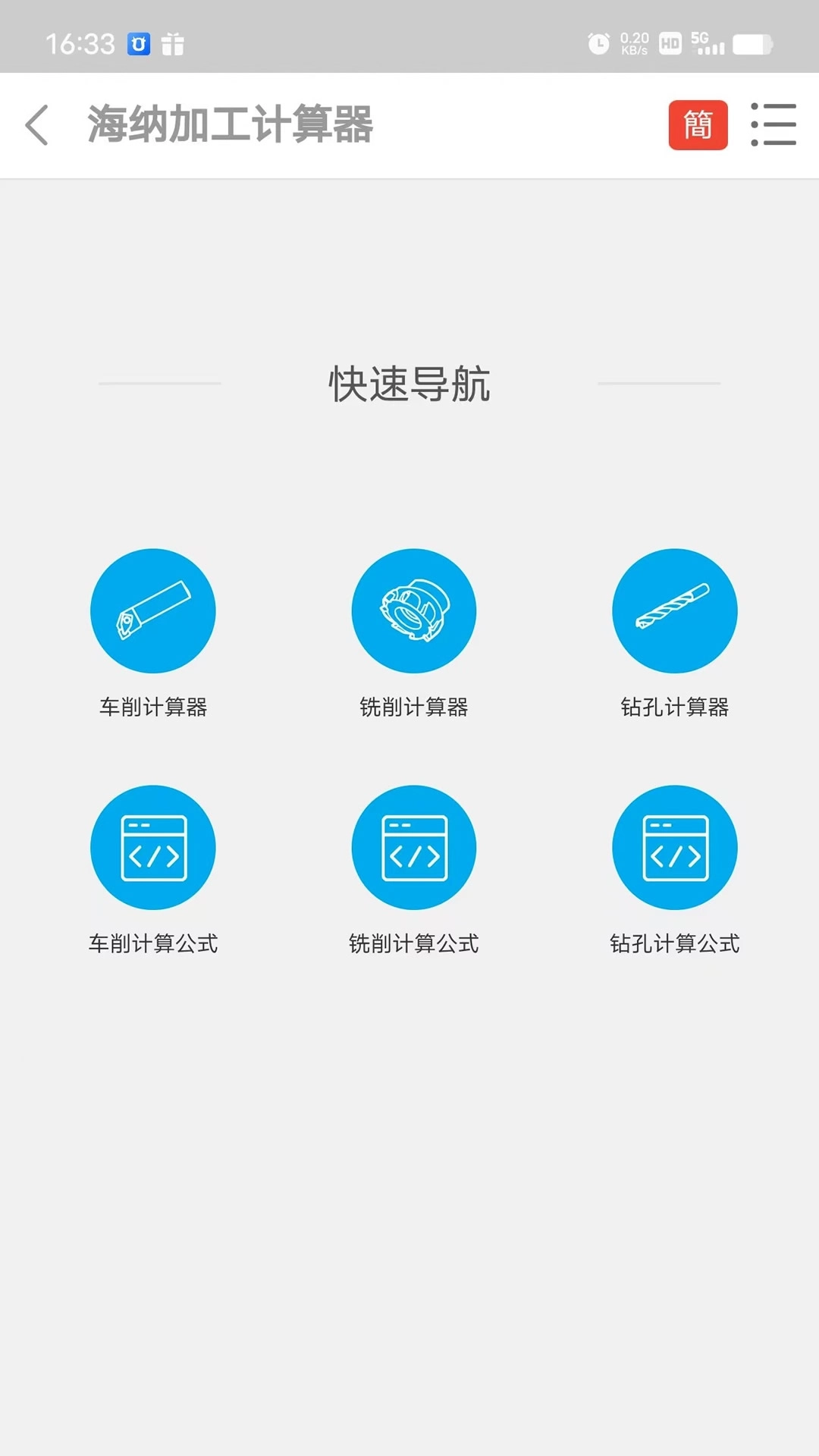This screenshot has width=819, height=1456.
Task: Tap the 铣削计算器 label text
Action: [x=413, y=707]
